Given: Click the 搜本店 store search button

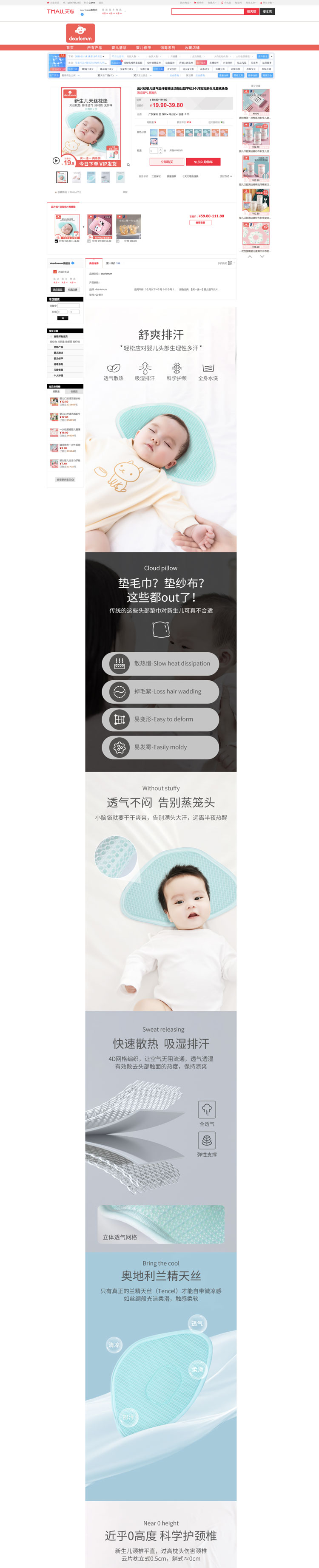Looking at the screenshot, I should pyautogui.click(x=267, y=11).
